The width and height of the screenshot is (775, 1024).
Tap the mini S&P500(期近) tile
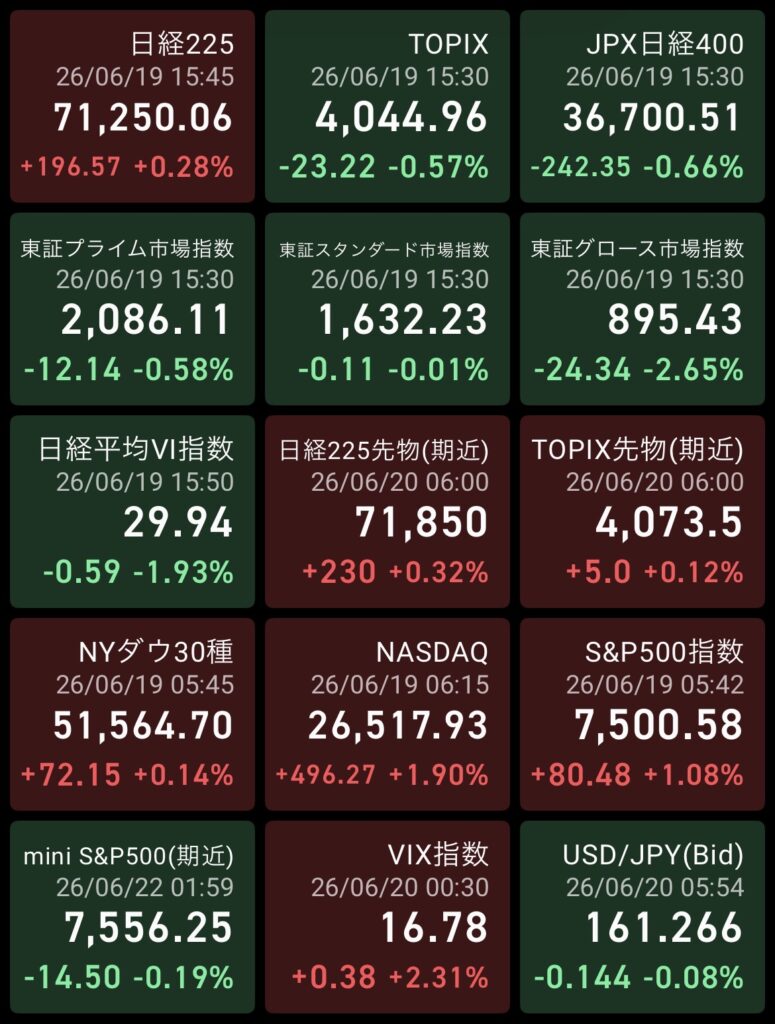[133, 917]
